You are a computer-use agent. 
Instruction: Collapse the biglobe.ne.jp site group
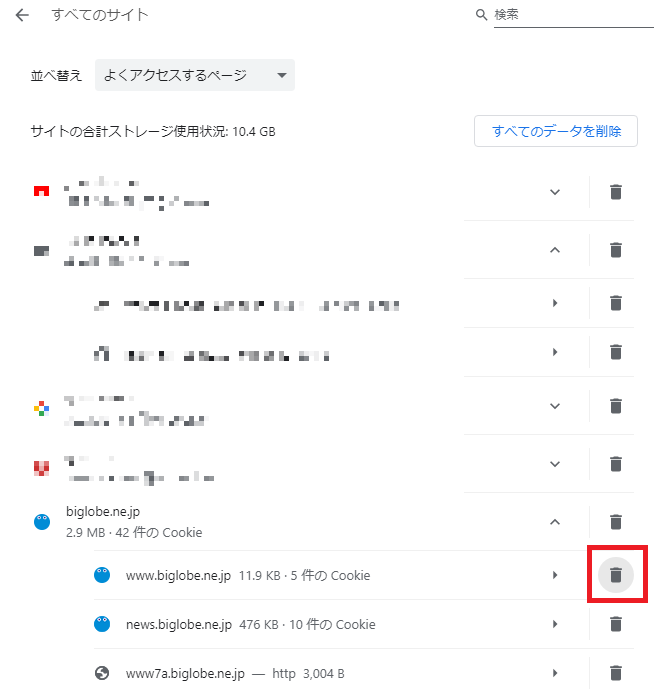click(x=555, y=521)
